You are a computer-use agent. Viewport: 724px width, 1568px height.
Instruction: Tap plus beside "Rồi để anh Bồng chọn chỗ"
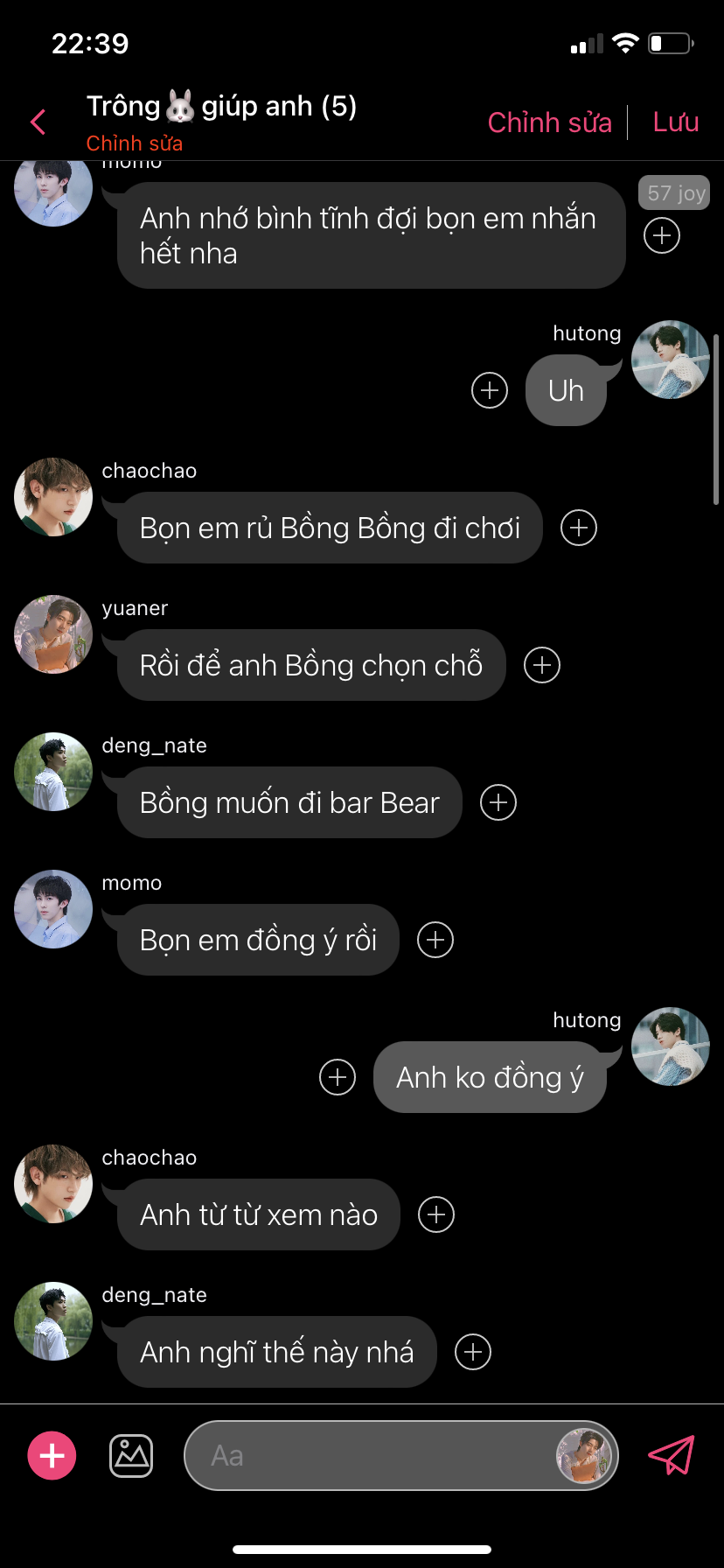point(542,665)
